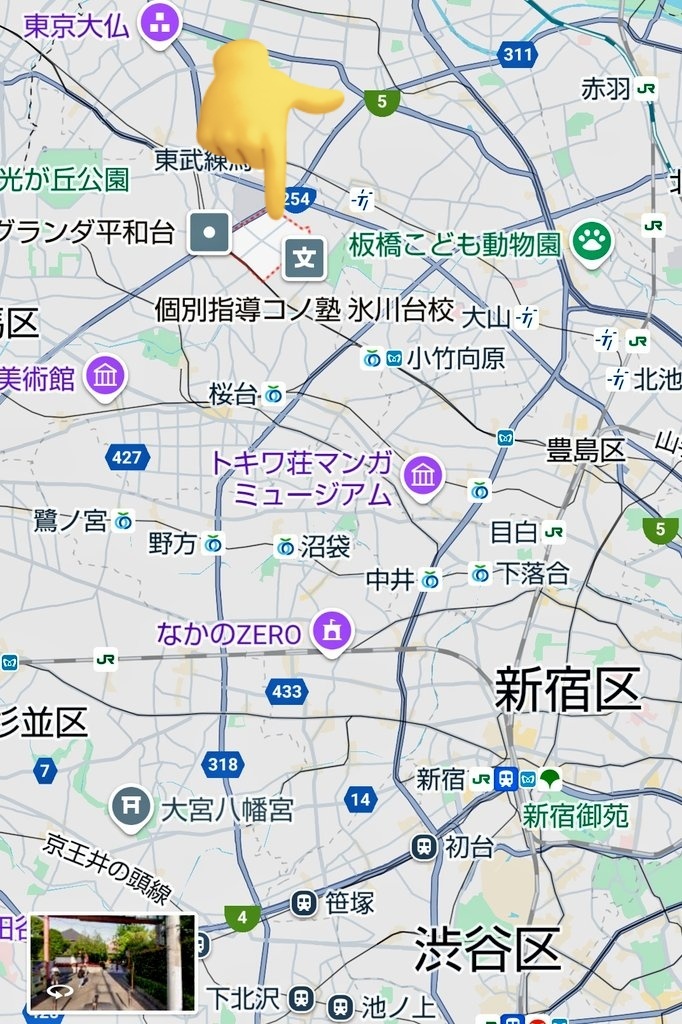This screenshot has width=682, height=1024.
Task: Select the 小竹向原 station icon
Action: pos(383,358)
